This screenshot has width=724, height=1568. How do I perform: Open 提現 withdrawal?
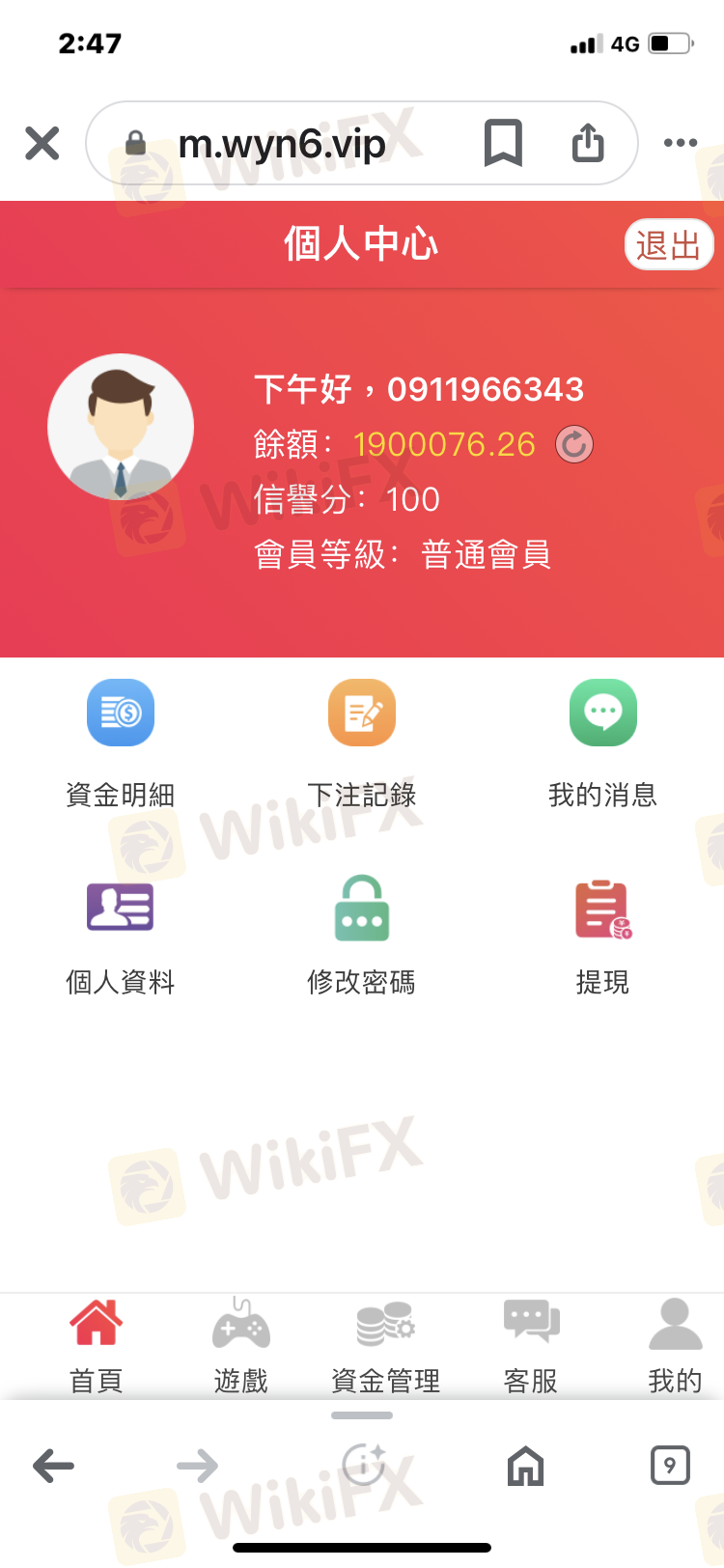point(603,935)
